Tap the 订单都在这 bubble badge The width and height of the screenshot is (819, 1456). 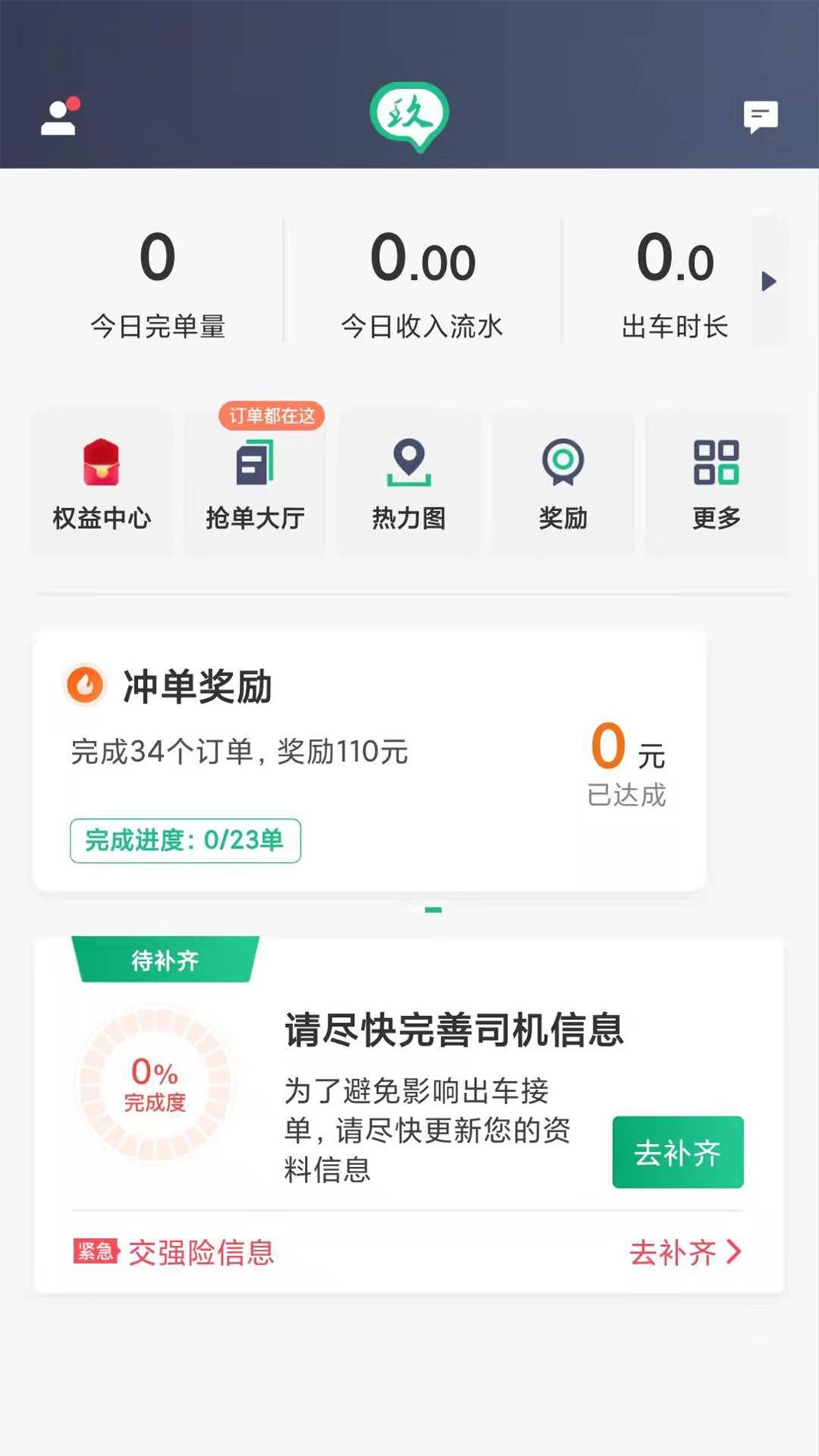(x=270, y=418)
